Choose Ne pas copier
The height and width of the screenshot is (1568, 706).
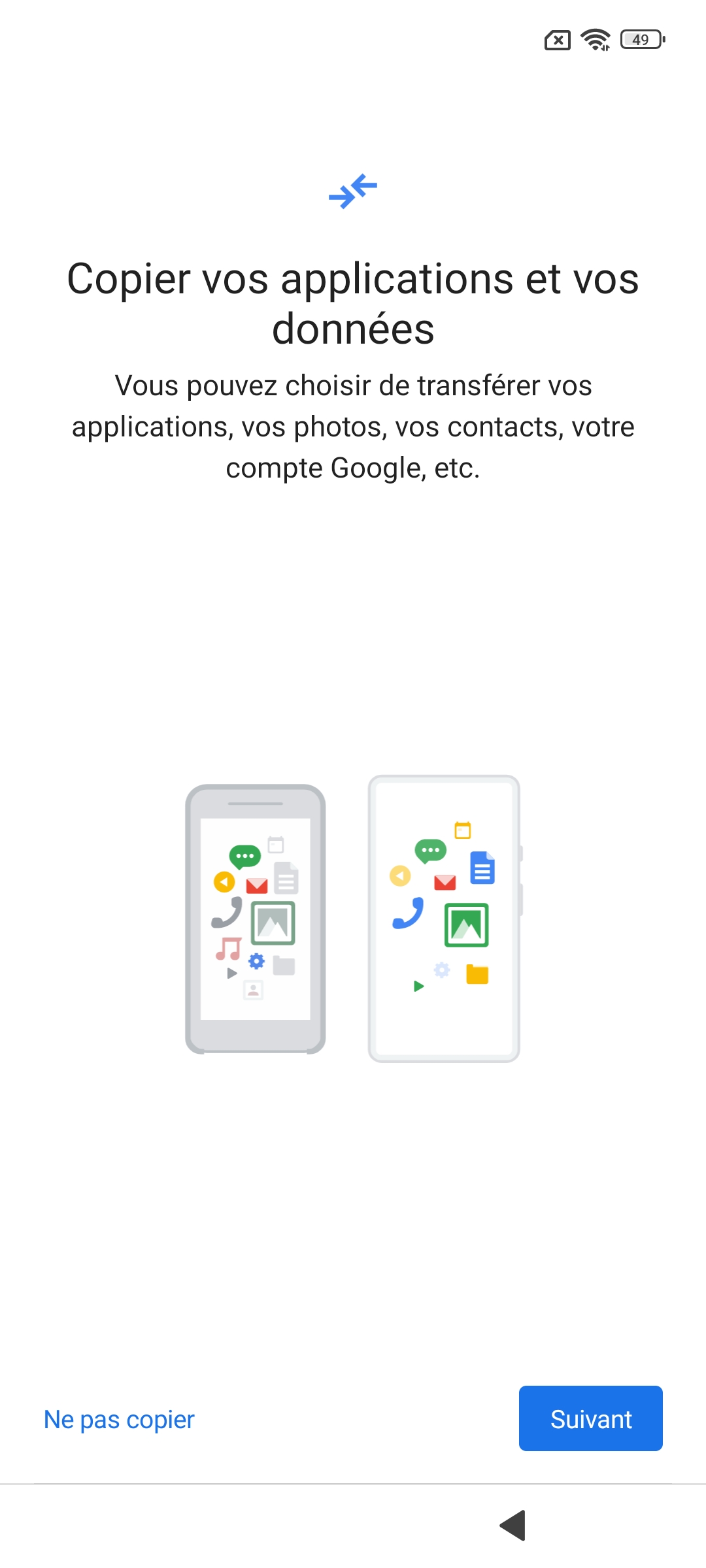[x=119, y=1420]
